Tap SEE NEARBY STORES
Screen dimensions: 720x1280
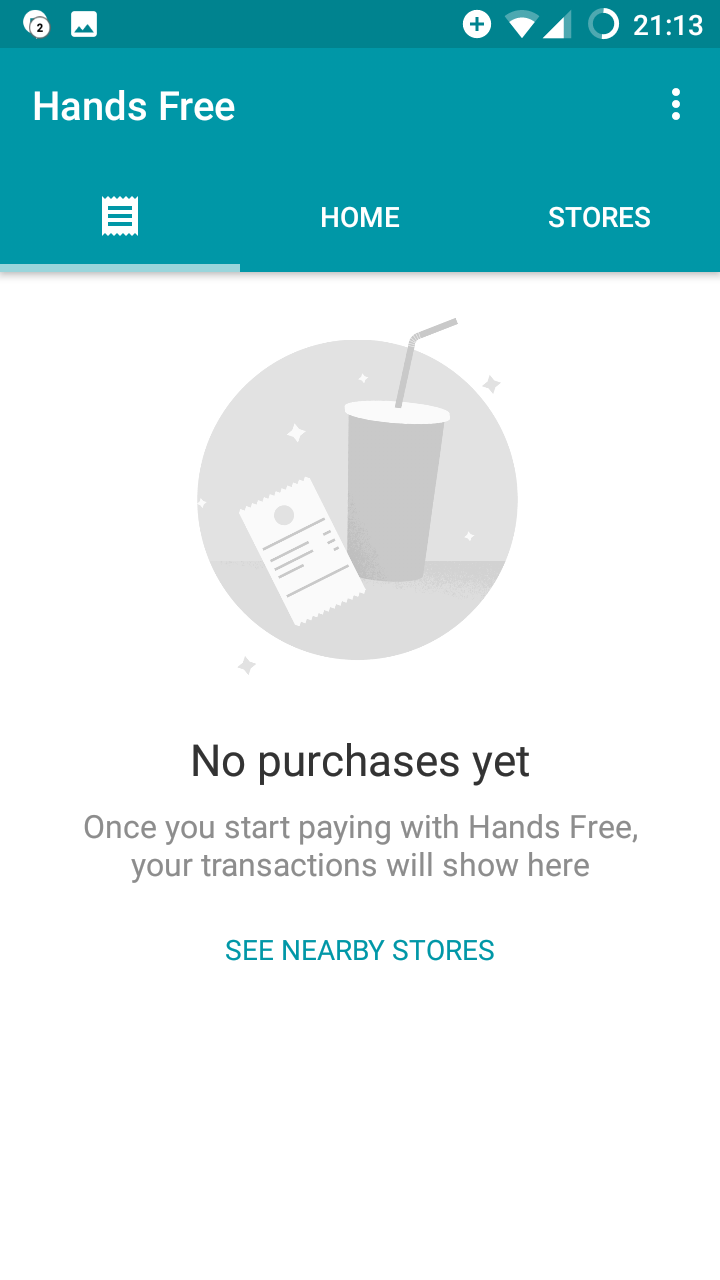360,950
